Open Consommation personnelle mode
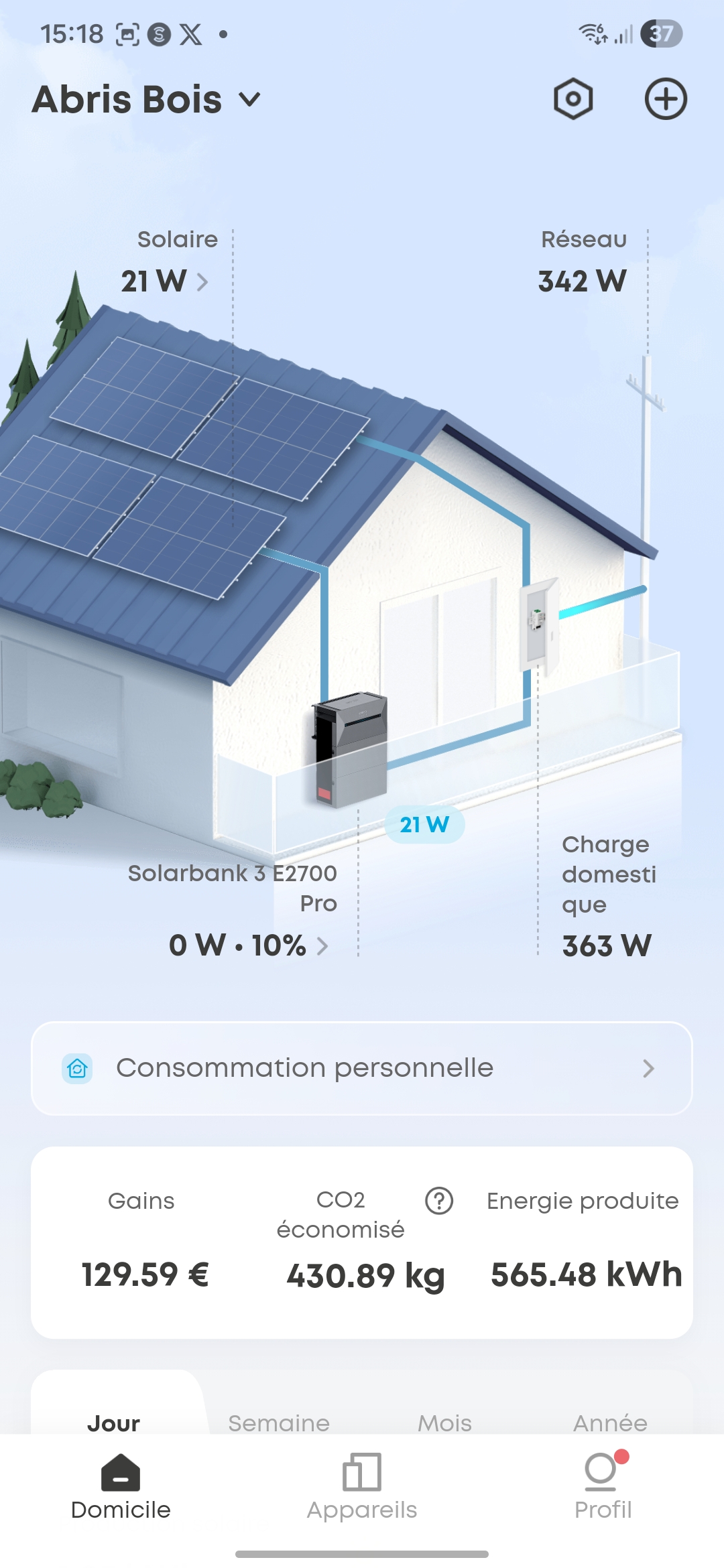This screenshot has width=724, height=1568. (x=361, y=1068)
